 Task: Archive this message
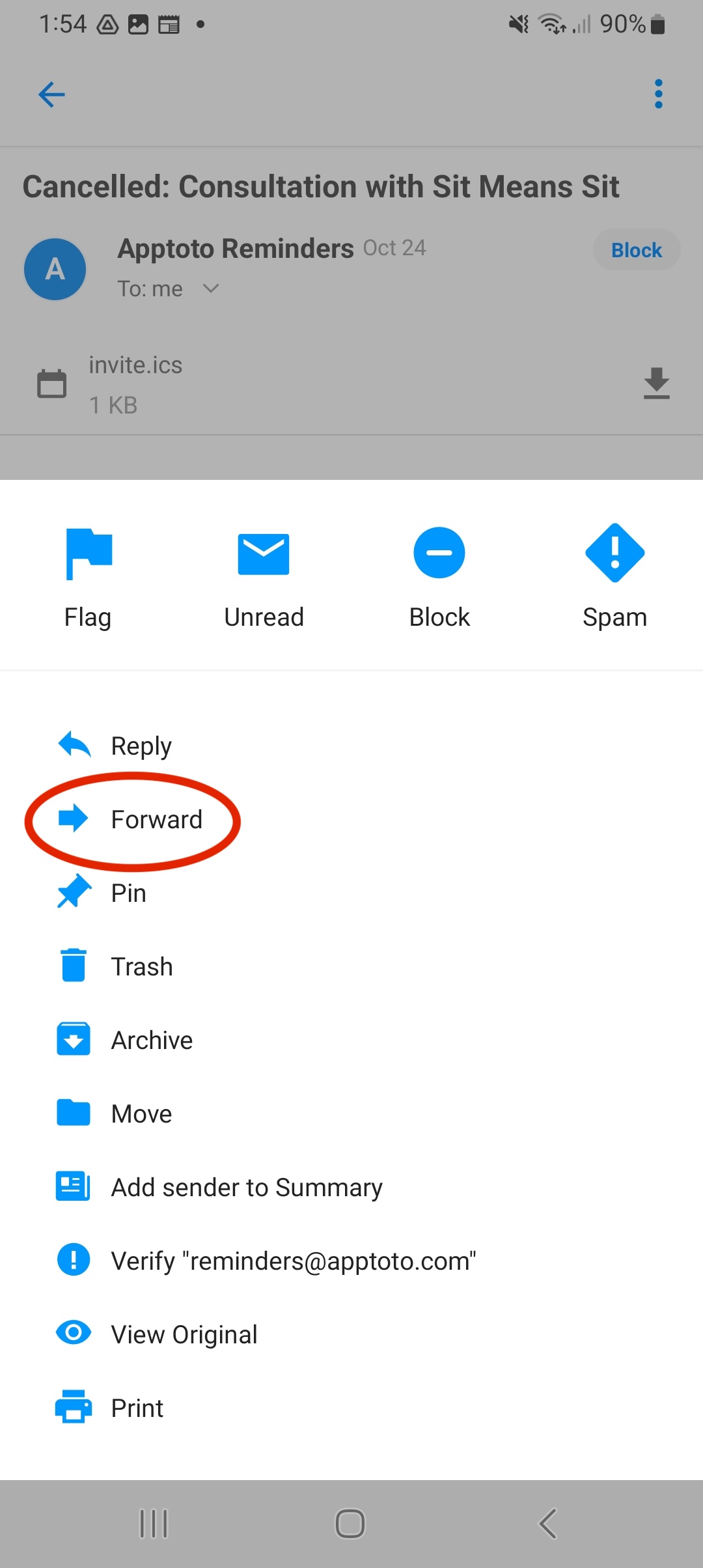pyautogui.click(x=151, y=1040)
